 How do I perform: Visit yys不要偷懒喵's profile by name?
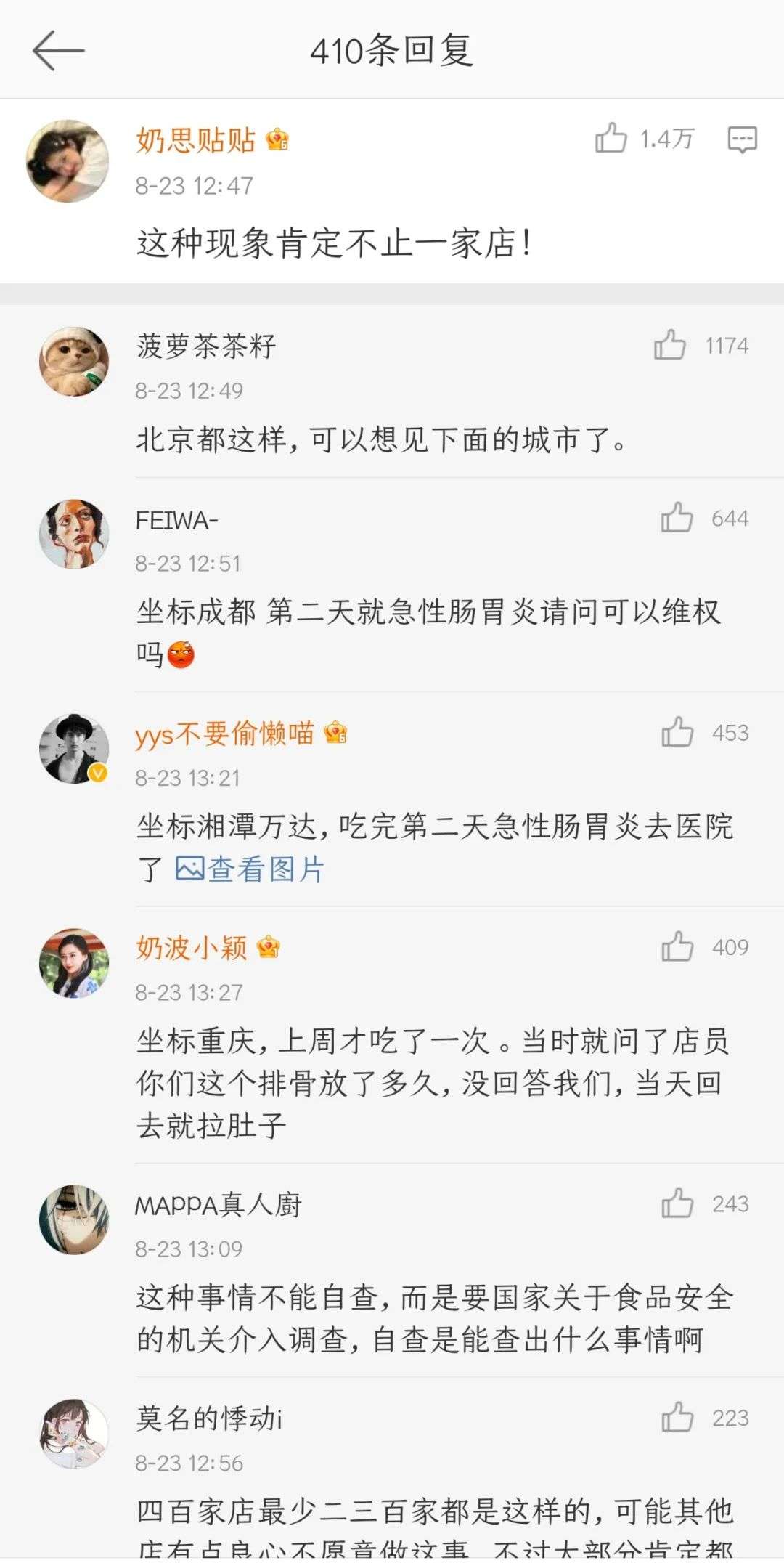[225, 734]
